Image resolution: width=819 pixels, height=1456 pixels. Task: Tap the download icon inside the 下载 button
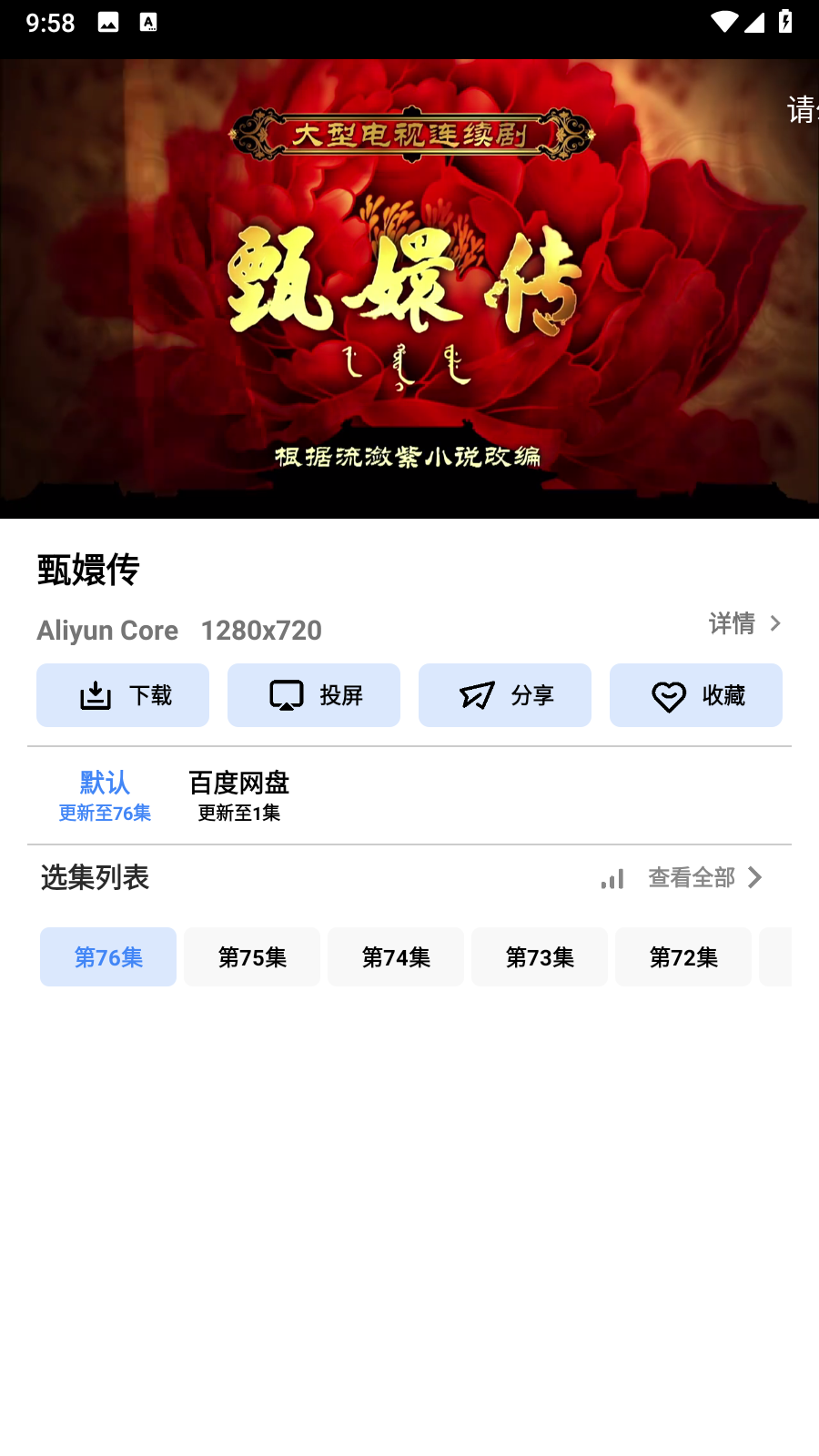coord(94,694)
